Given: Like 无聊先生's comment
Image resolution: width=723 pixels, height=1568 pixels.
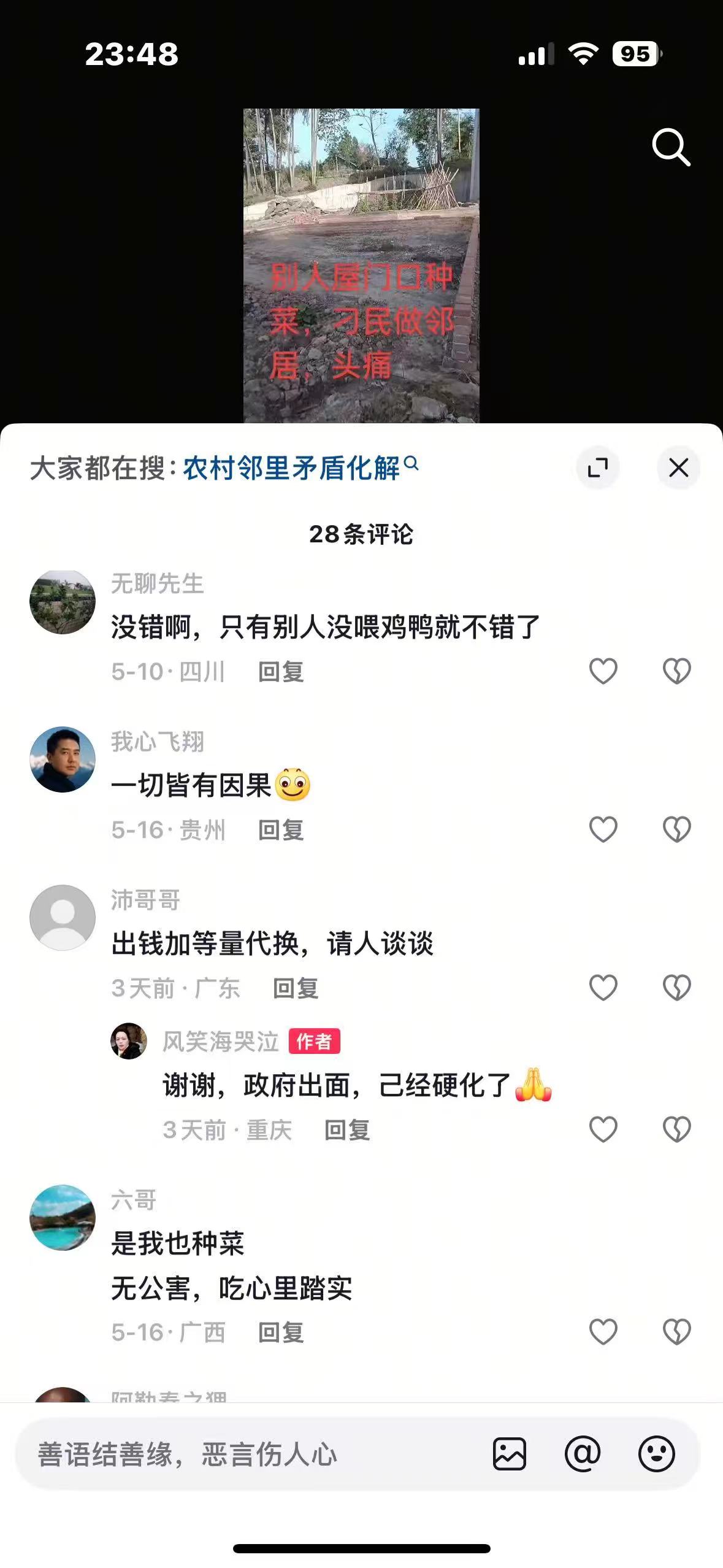Looking at the screenshot, I should (603, 671).
